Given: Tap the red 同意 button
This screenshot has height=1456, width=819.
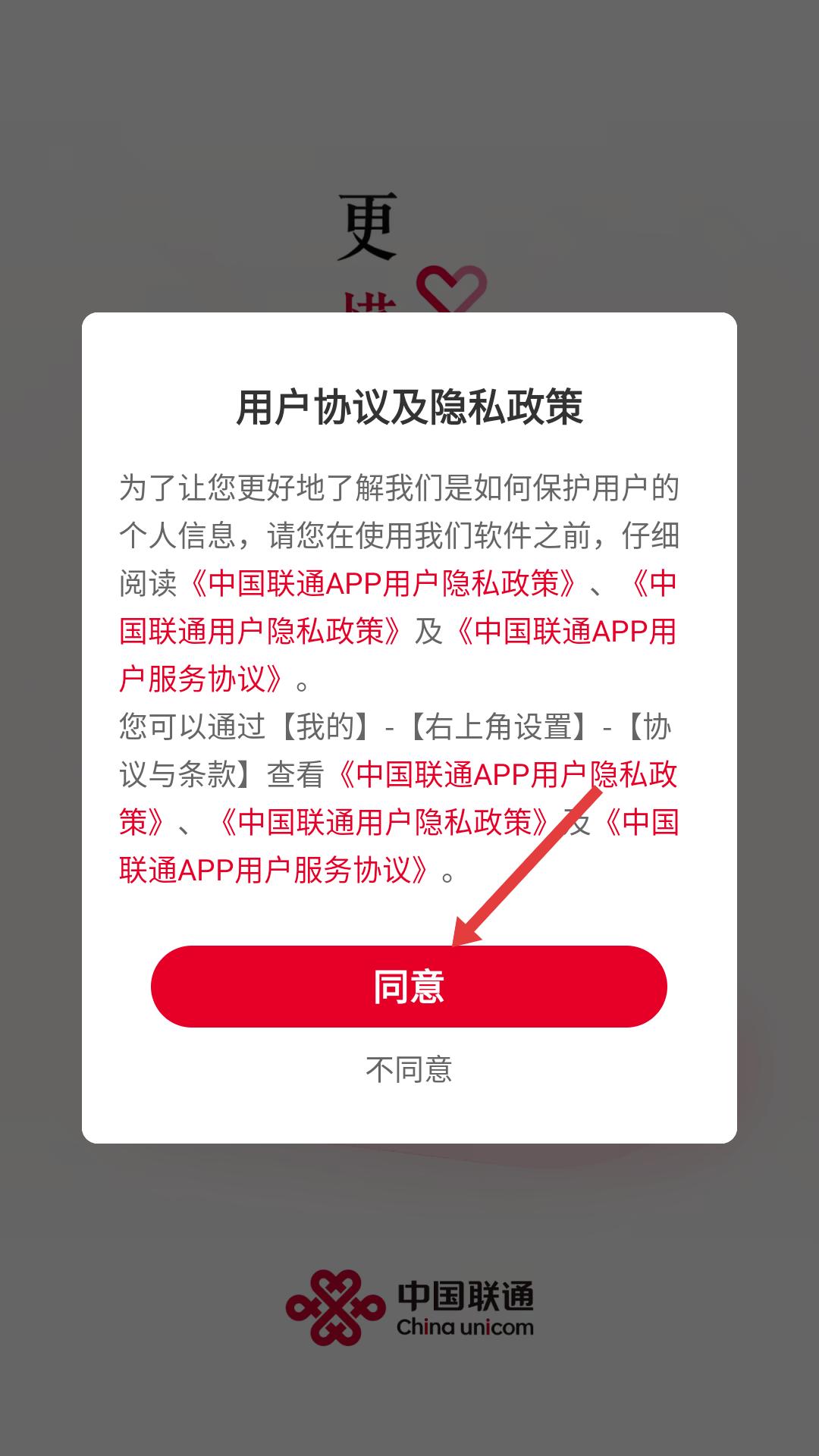Looking at the screenshot, I should pos(409,987).
